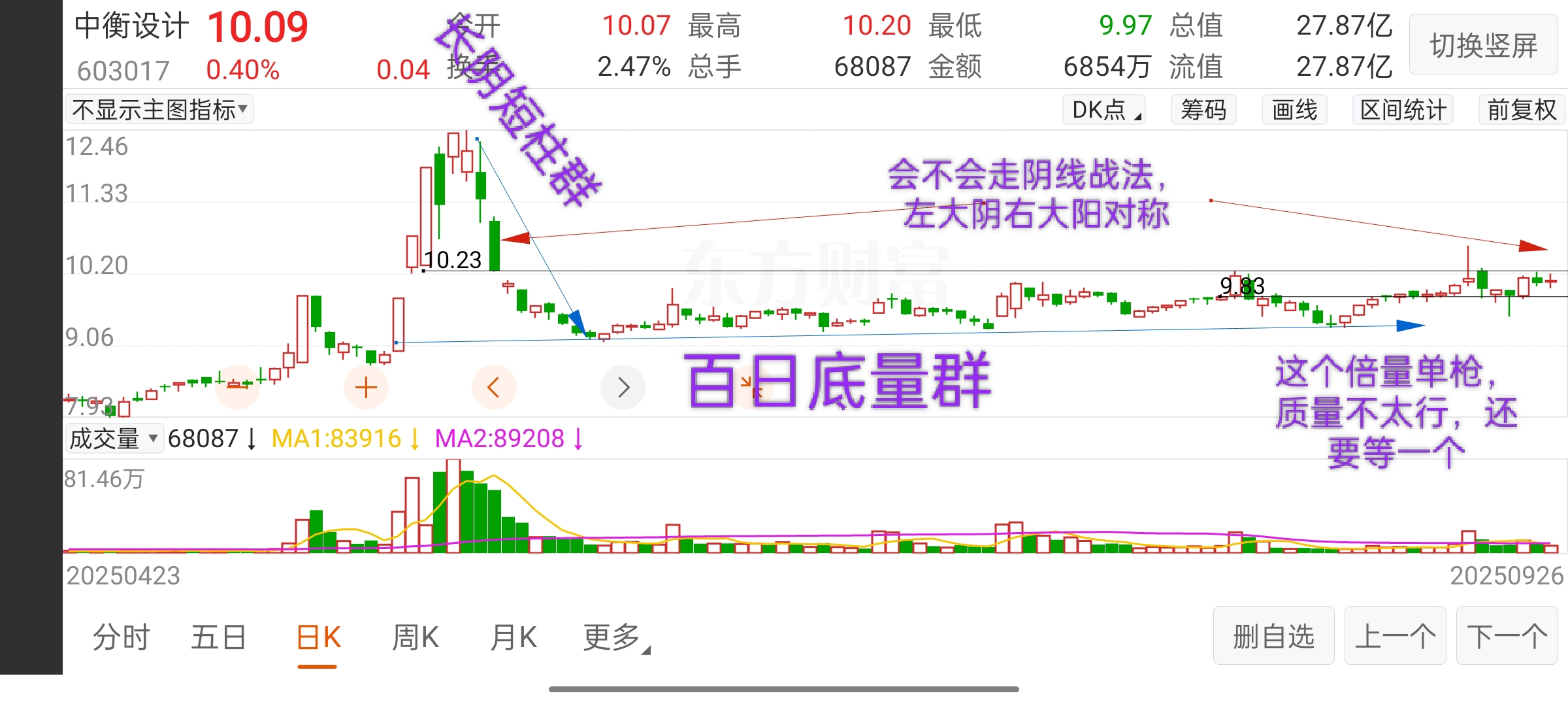Tap 删自选 to remove from watchlist

pyautogui.click(x=1273, y=636)
